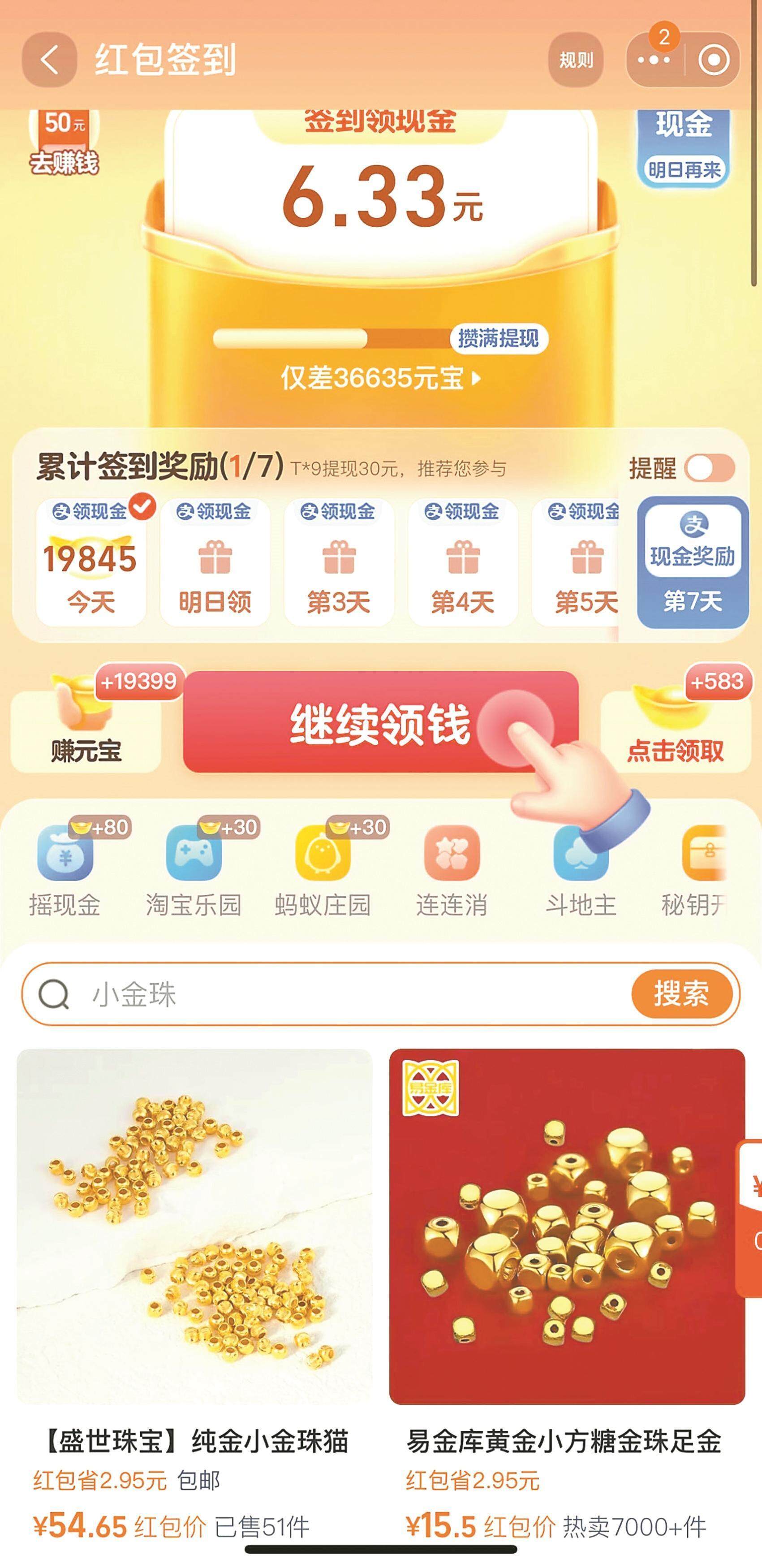Go back from 红包签到 page
Viewport: 762px width, 1568px height.
(49, 60)
